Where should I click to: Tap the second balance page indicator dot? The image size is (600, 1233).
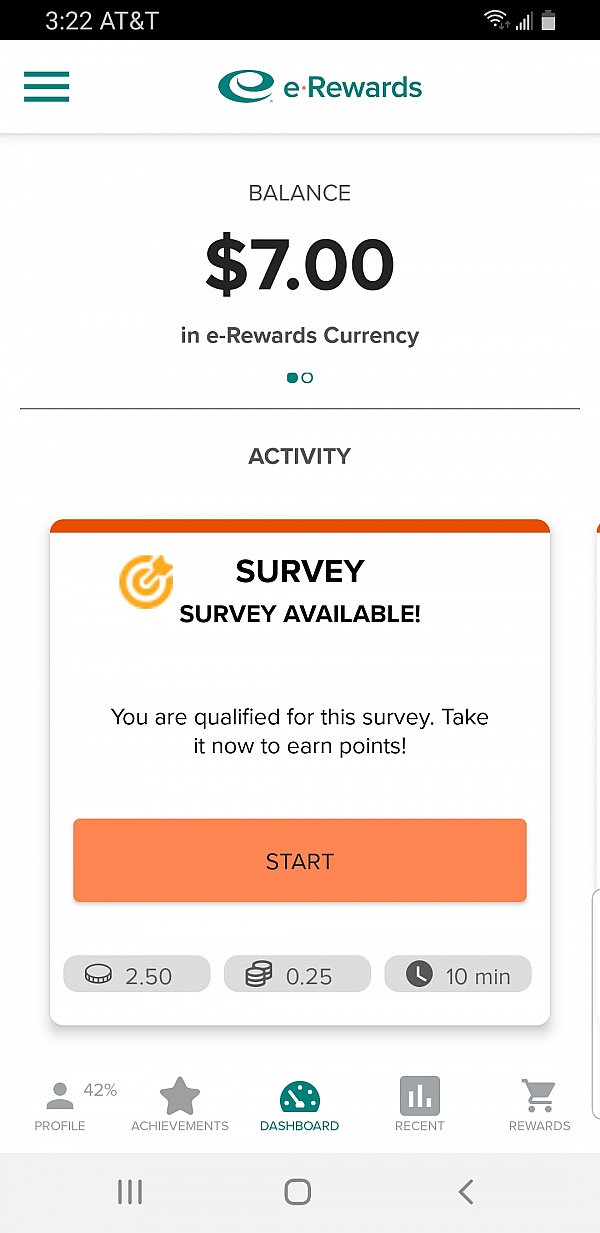click(307, 378)
